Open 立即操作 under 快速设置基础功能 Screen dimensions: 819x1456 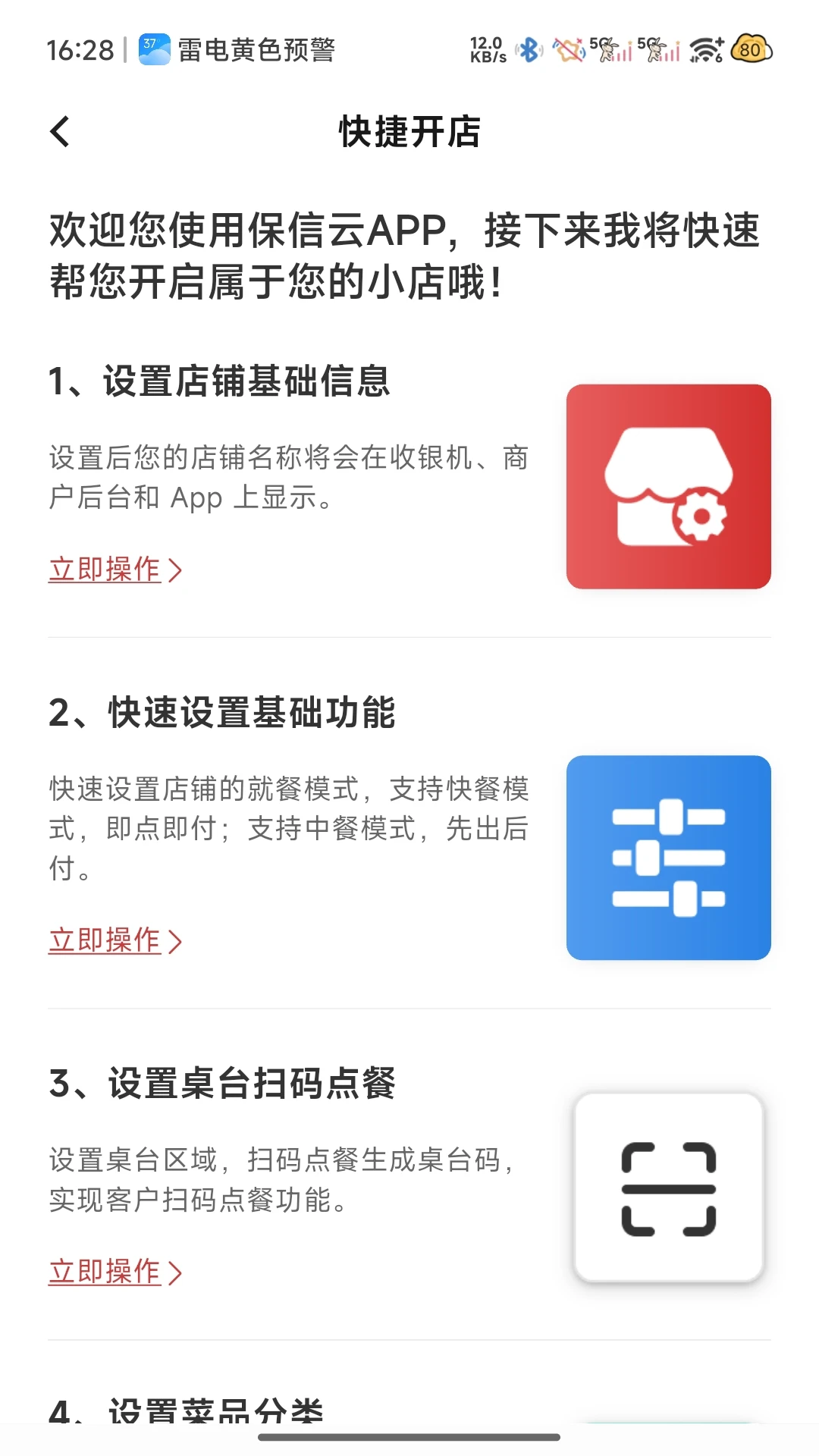[105, 940]
